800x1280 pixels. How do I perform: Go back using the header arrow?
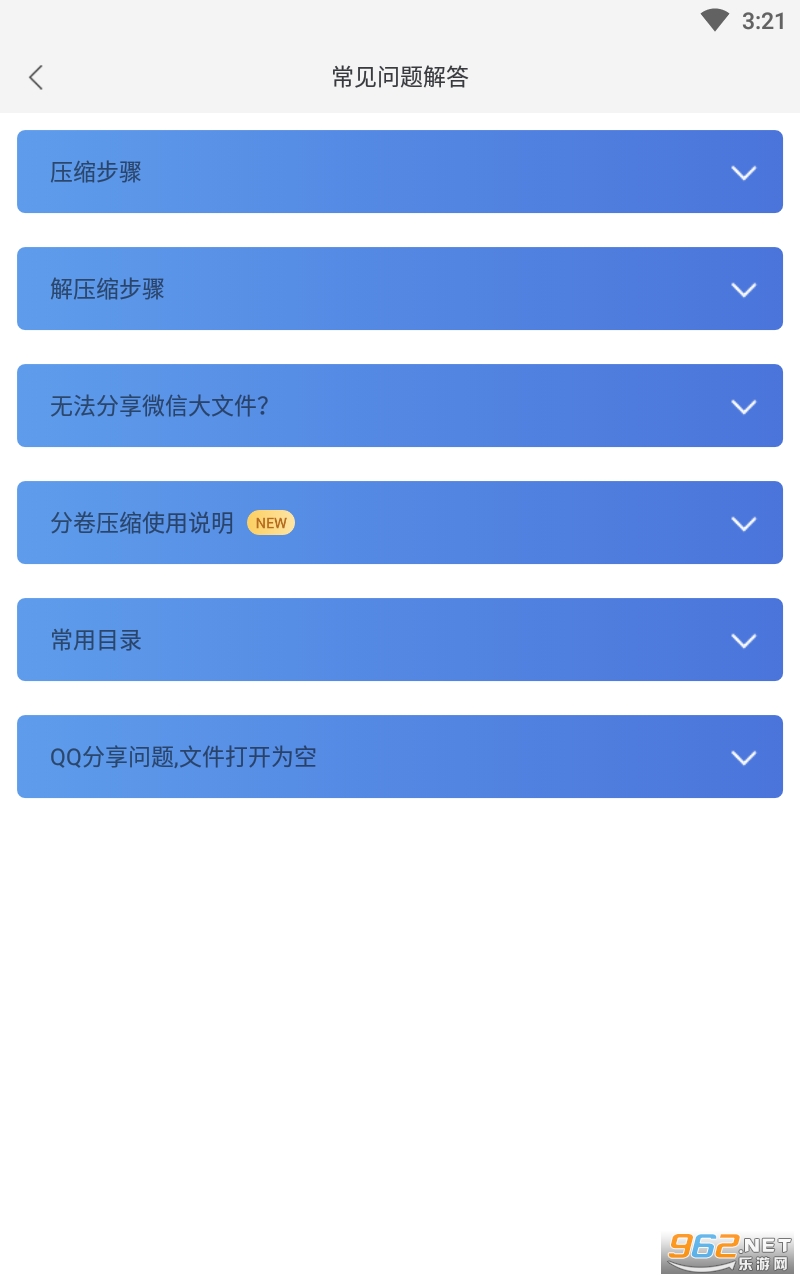[x=36, y=77]
